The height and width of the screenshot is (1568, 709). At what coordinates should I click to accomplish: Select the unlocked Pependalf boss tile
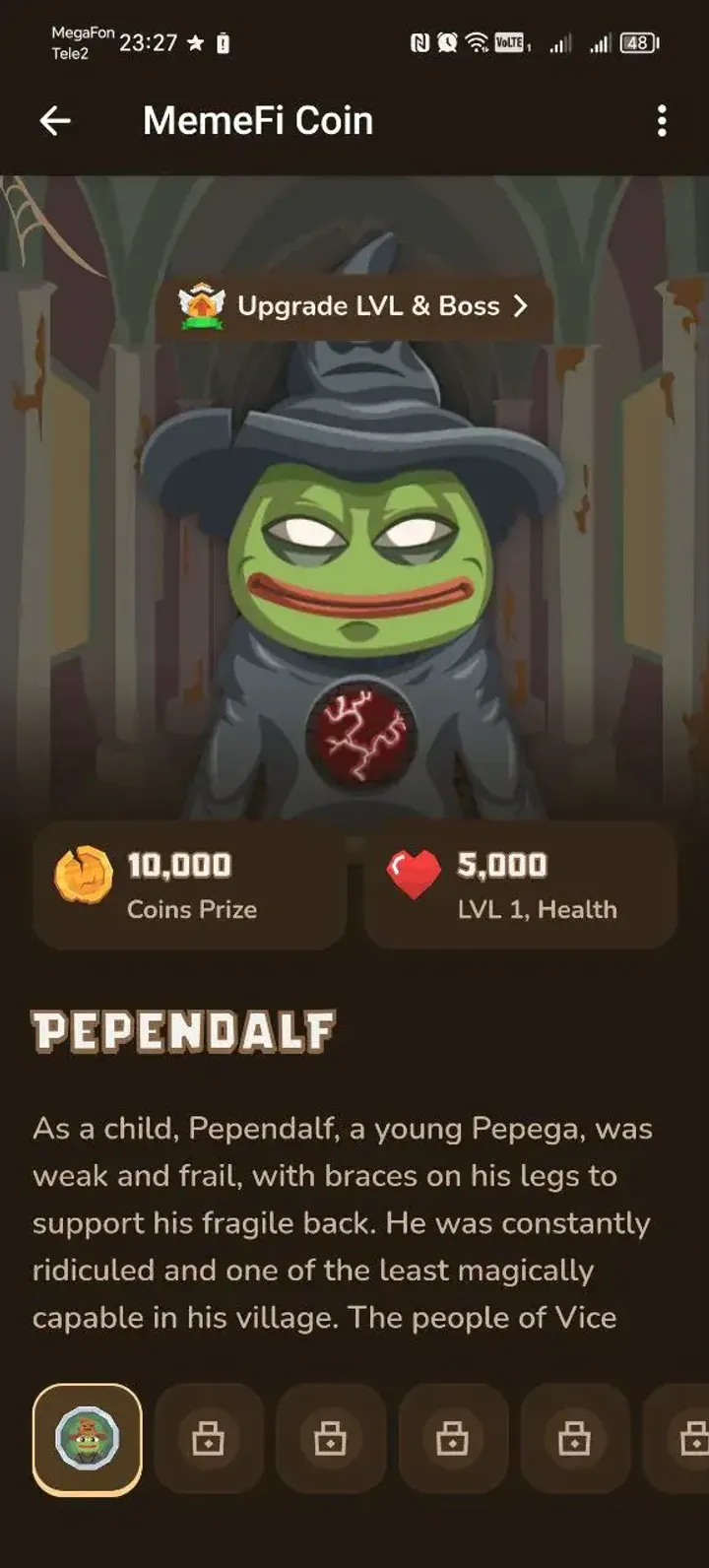tap(88, 1439)
